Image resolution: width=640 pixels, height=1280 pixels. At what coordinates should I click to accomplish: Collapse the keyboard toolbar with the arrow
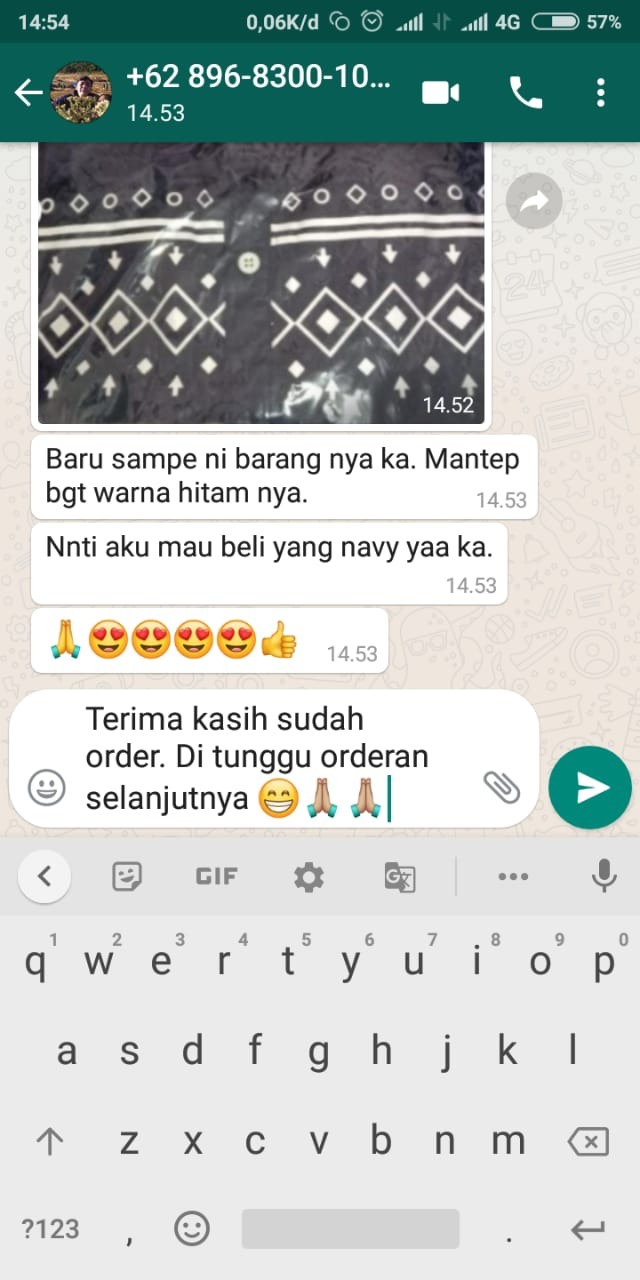[44, 877]
